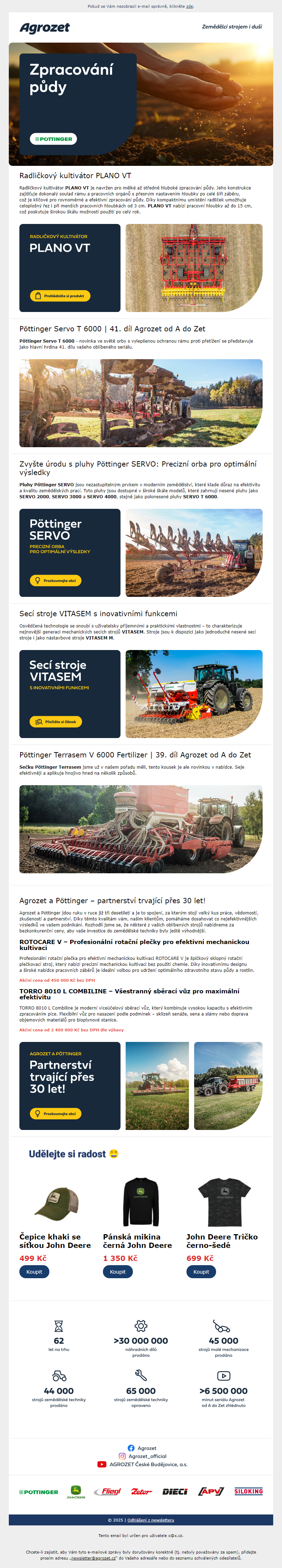282x1568 pixels.
Task: Tap 'Prozkoumejte akci' in the Pöttinger SERVO card
Action: 55,581
